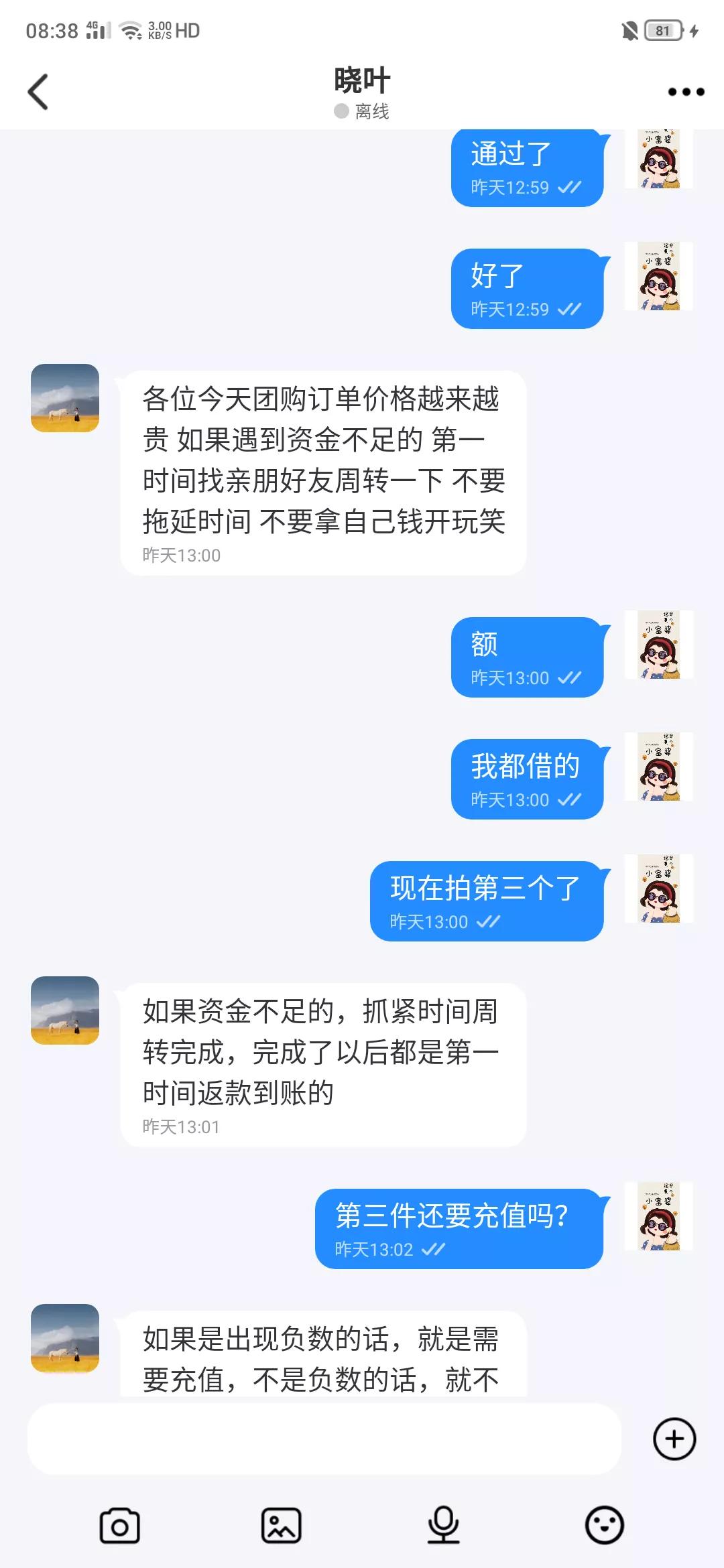This screenshot has height=1568, width=724.
Task: Tap the chat title 晓叶
Action: [x=362, y=79]
